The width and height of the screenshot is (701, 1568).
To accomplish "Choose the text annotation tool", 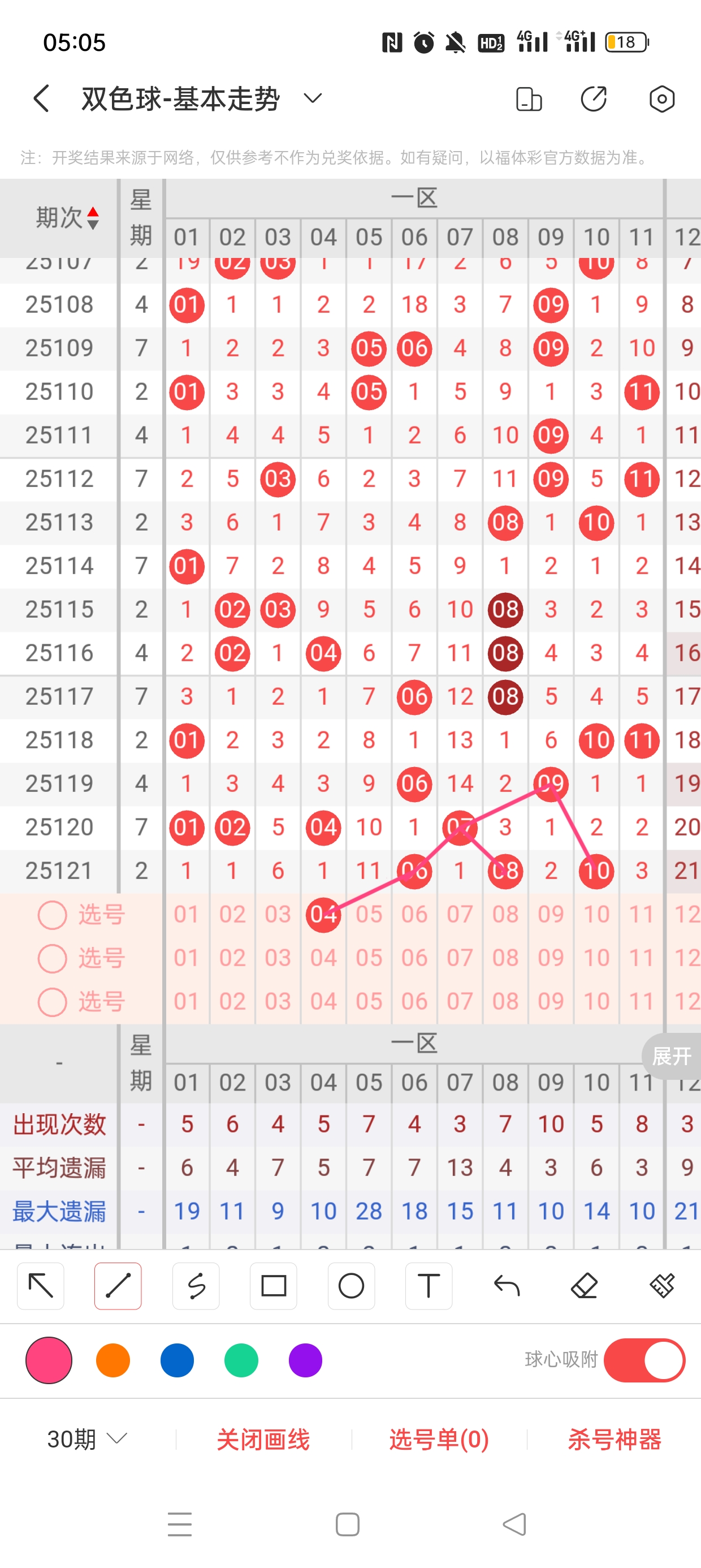I will [429, 1286].
